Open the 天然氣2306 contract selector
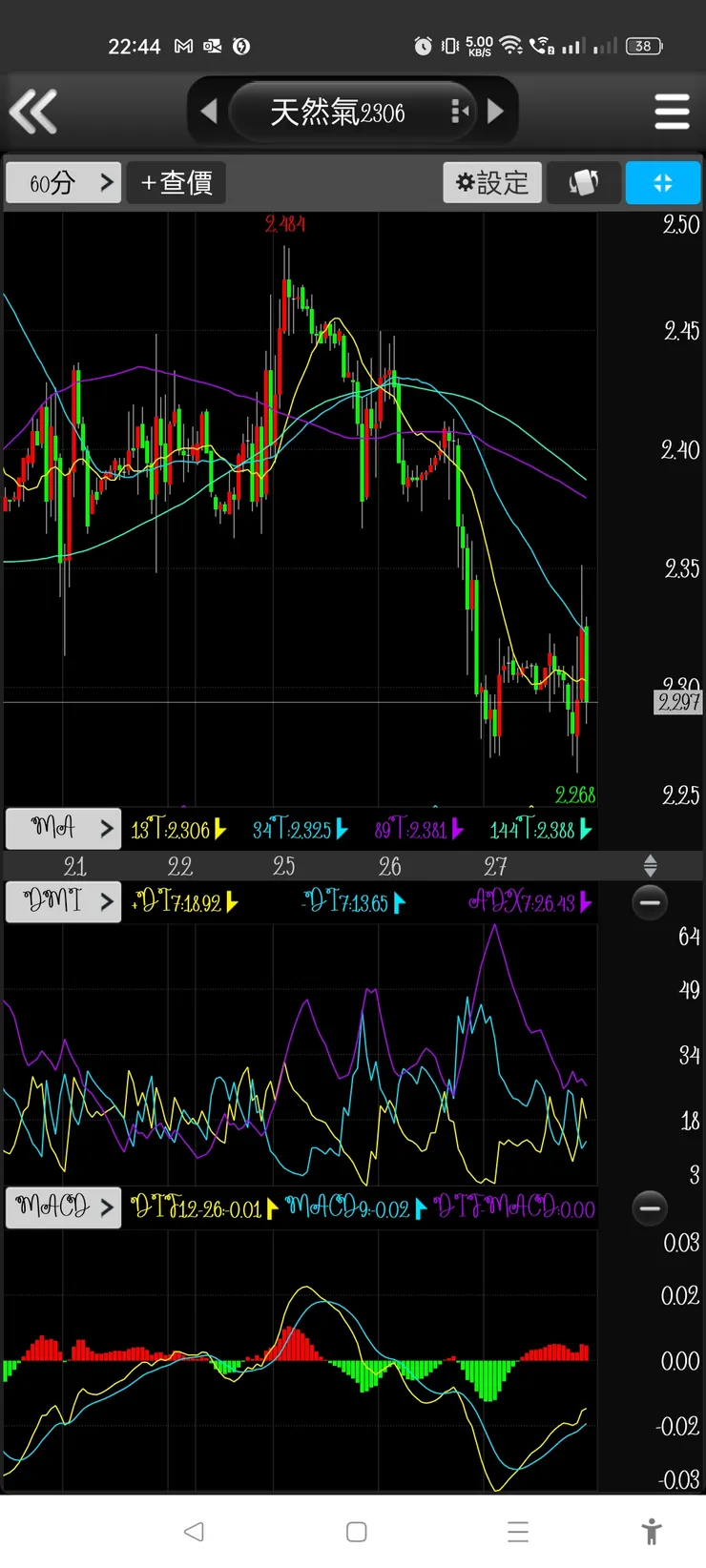Viewport: 706px width, 1568px height. (x=338, y=113)
